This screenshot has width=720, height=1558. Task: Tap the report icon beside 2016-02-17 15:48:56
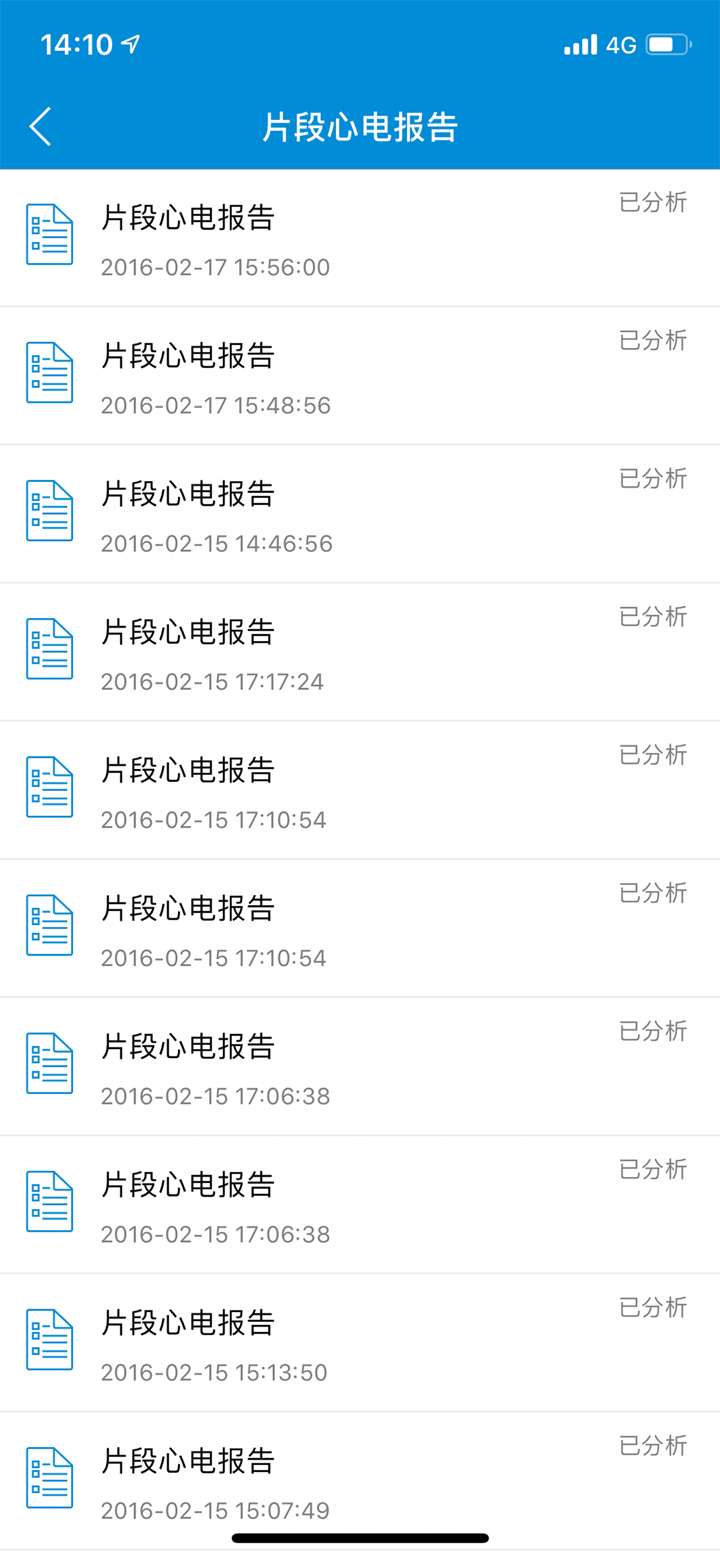coord(50,372)
